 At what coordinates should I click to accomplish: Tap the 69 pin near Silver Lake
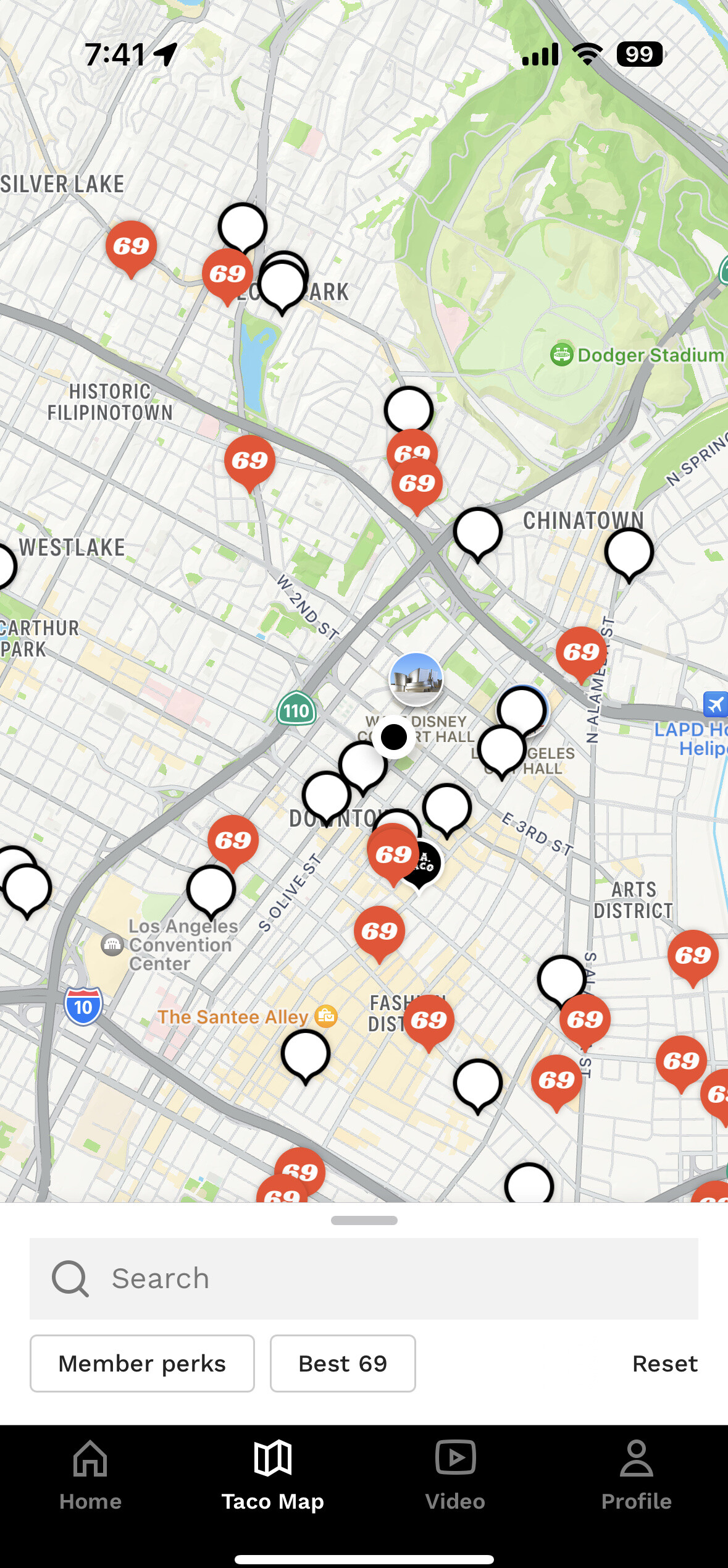click(131, 248)
